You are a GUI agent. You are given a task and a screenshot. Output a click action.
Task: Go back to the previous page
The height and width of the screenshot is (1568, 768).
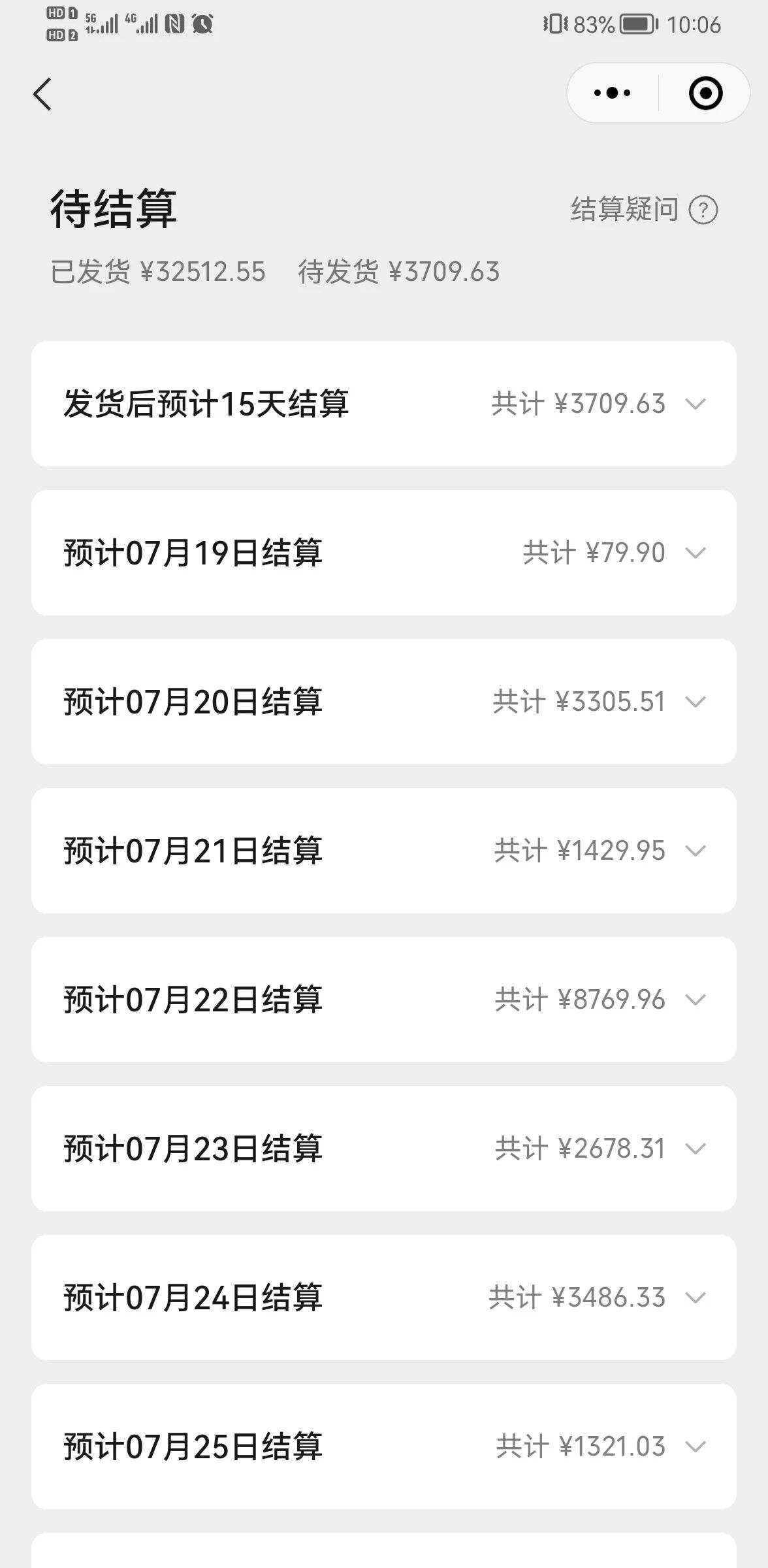point(42,94)
